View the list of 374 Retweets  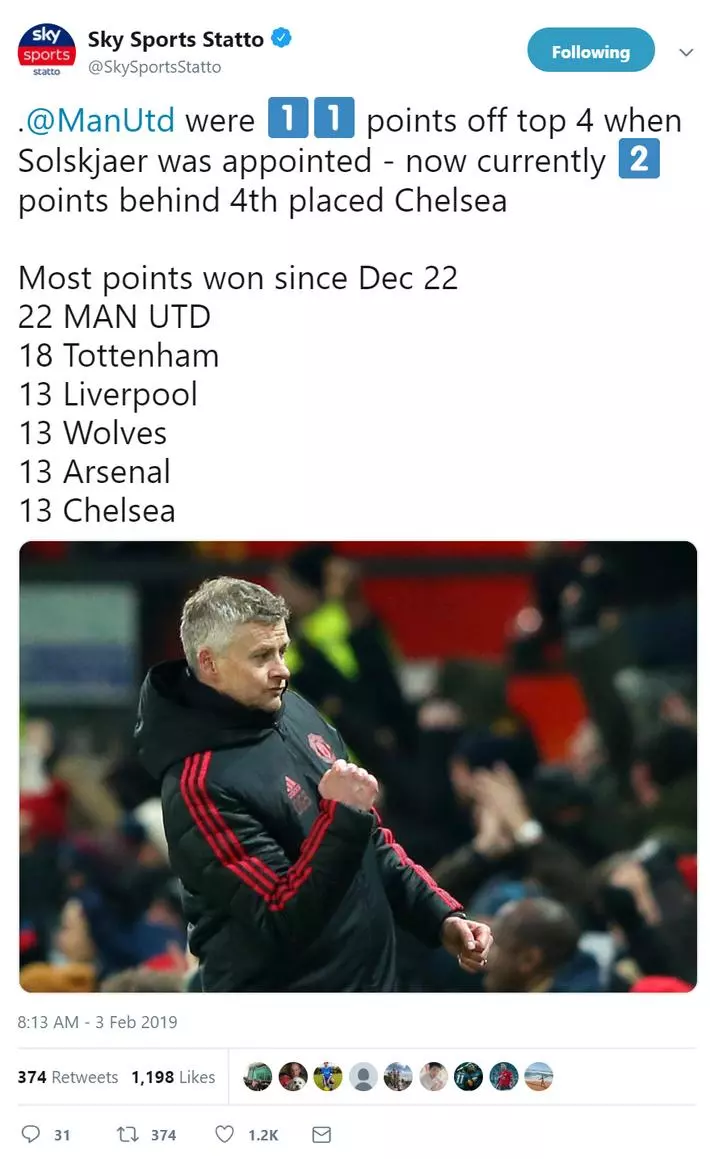[67, 1077]
